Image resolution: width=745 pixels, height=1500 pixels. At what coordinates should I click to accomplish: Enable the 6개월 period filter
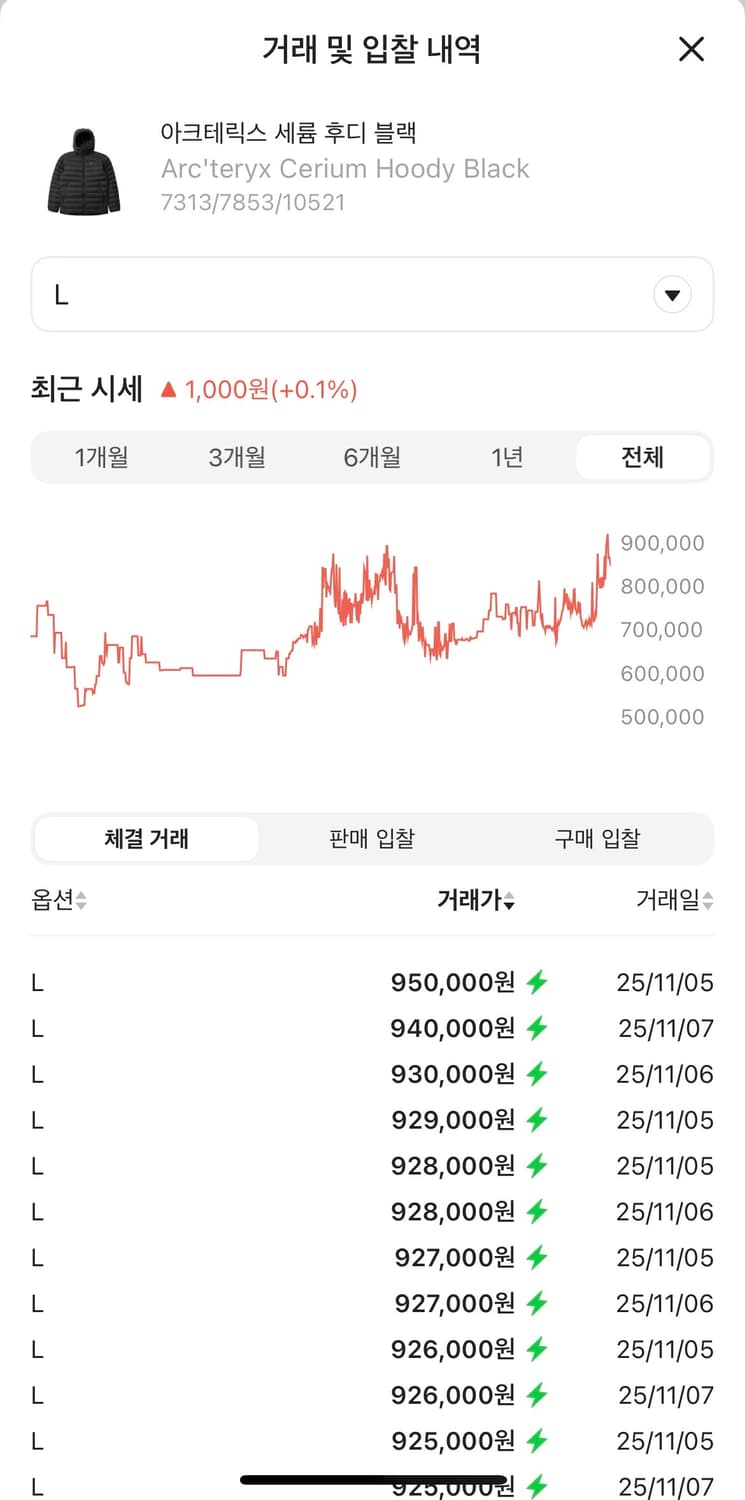coord(371,457)
